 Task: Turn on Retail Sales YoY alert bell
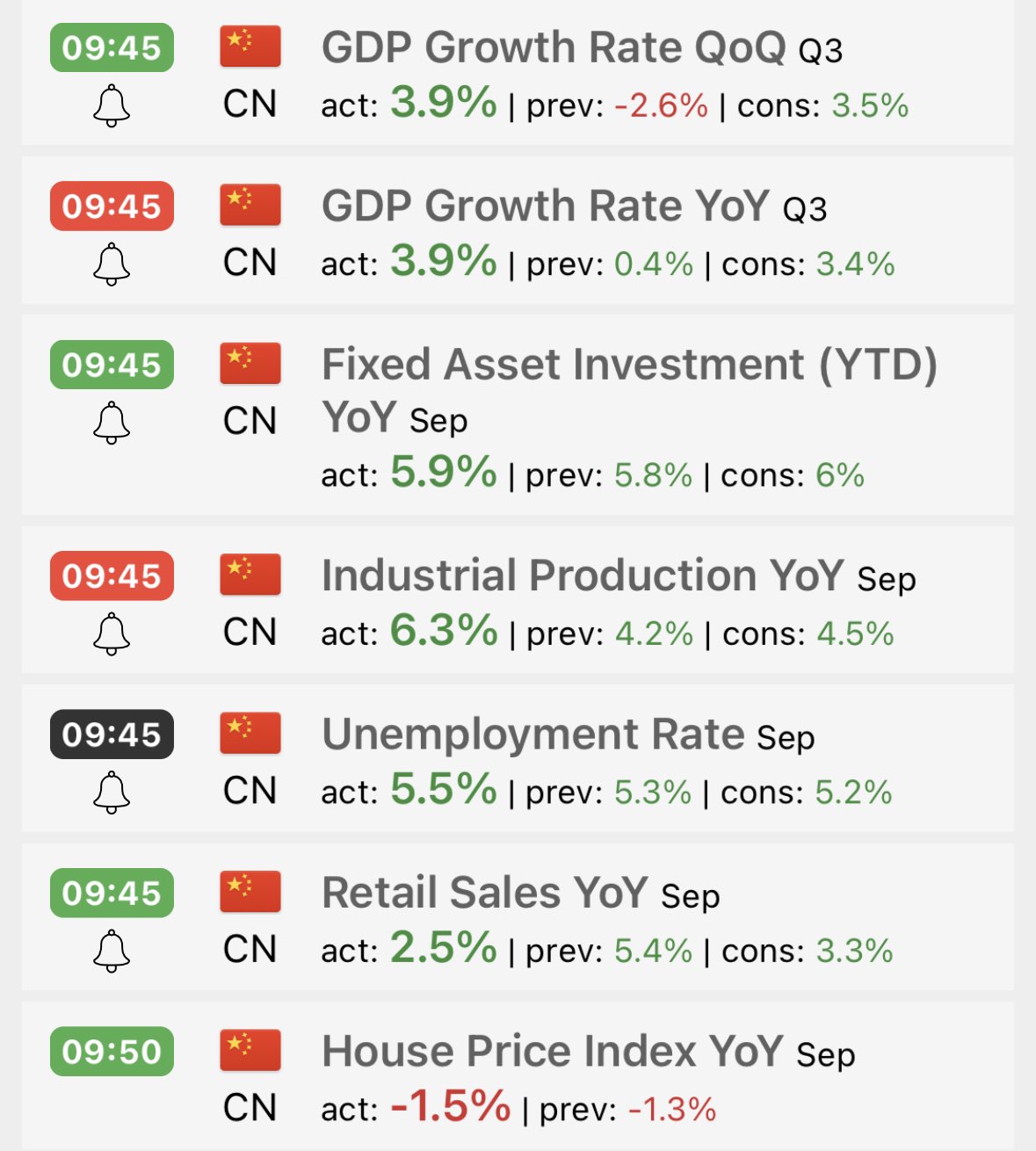112,951
